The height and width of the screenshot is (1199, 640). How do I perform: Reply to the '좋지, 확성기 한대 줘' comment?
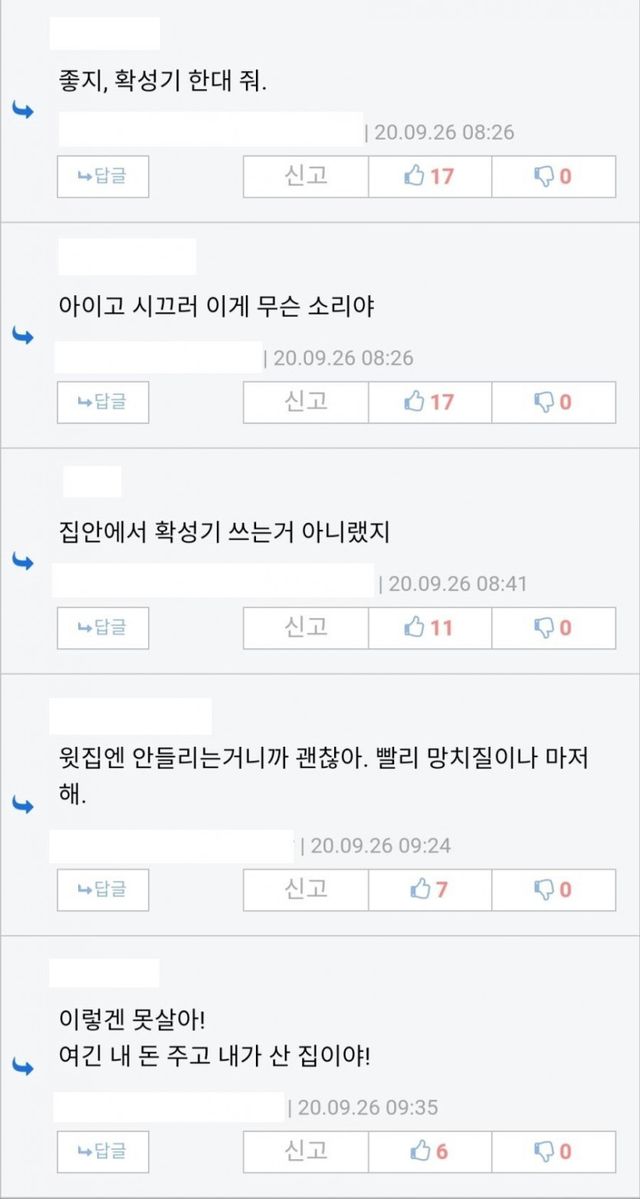coord(103,177)
